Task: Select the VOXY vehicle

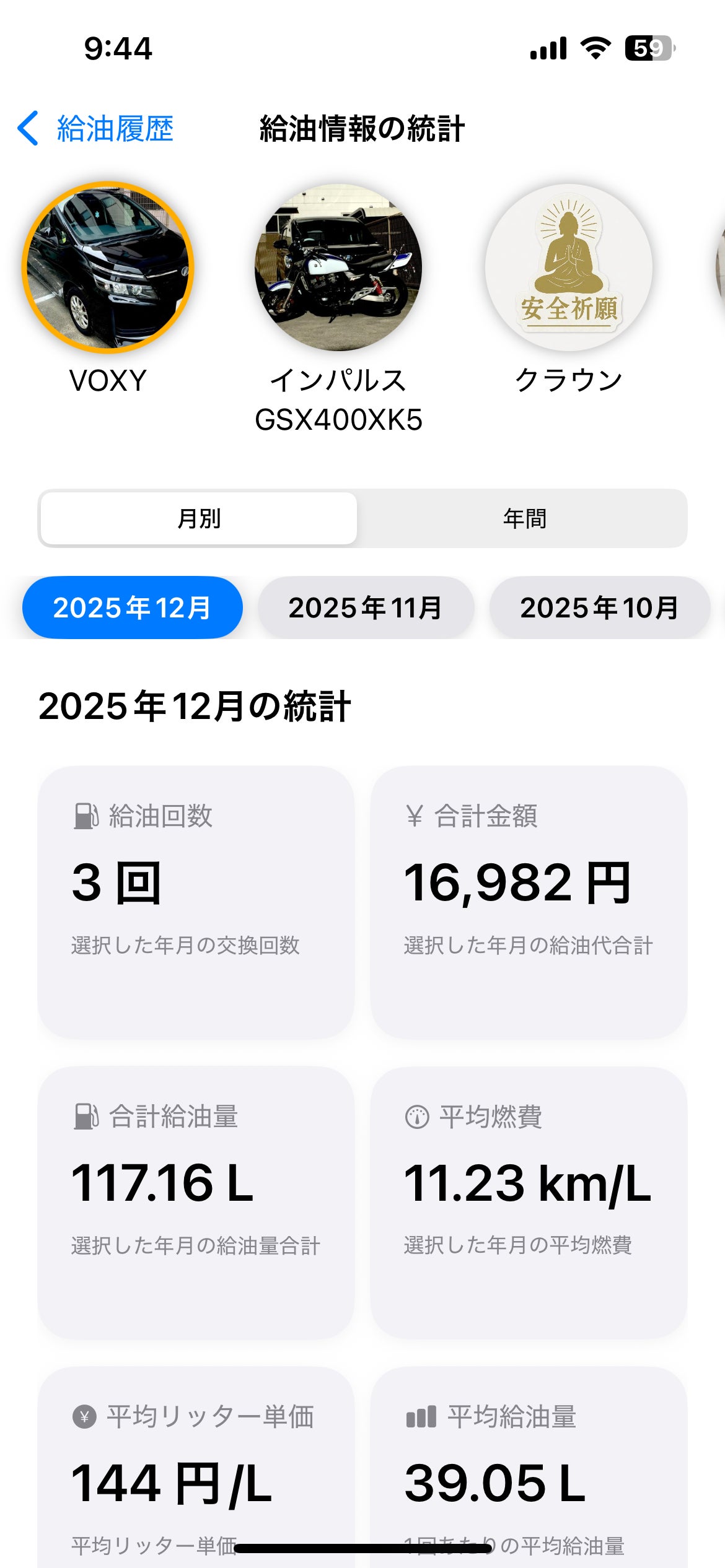Action: pos(108,268)
